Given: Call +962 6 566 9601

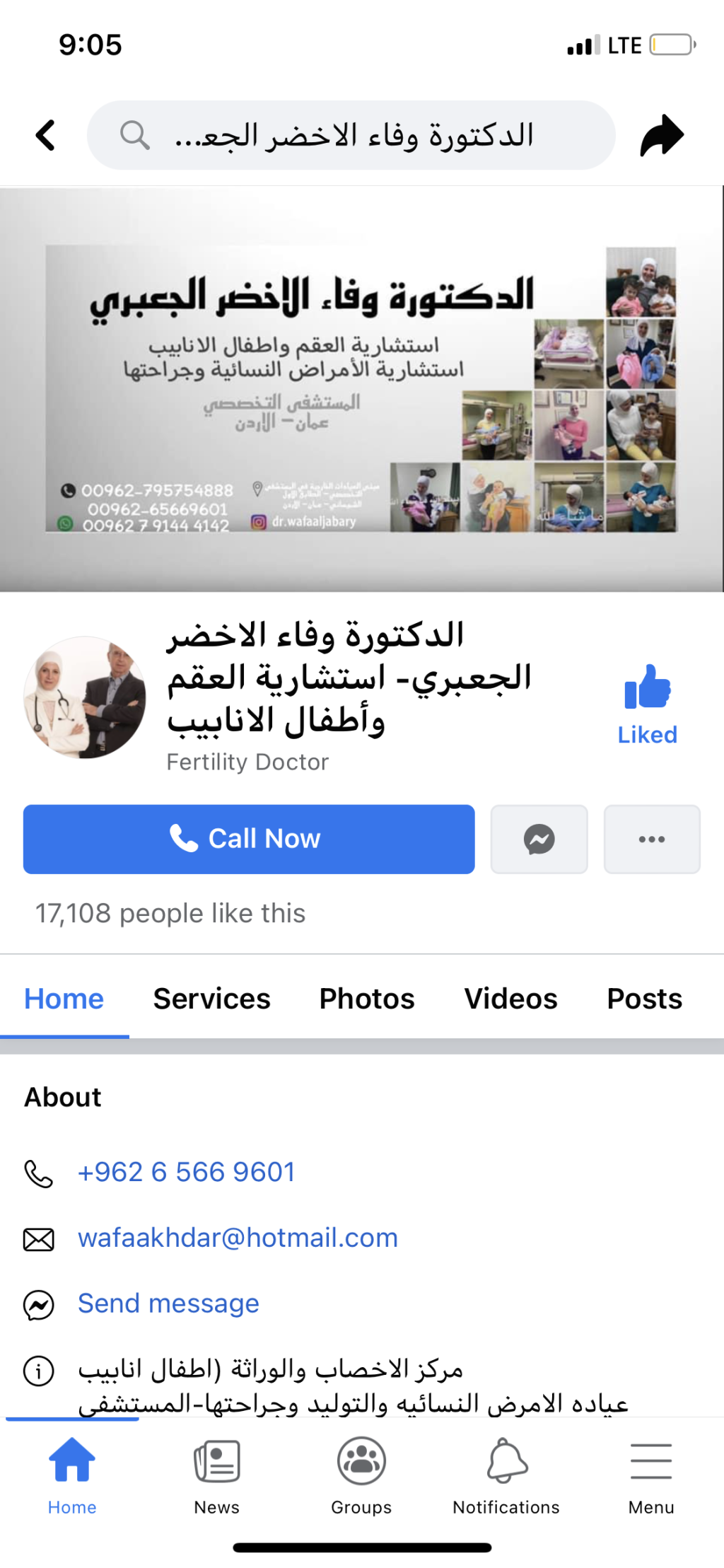Looking at the screenshot, I should tap(186, 1172).
